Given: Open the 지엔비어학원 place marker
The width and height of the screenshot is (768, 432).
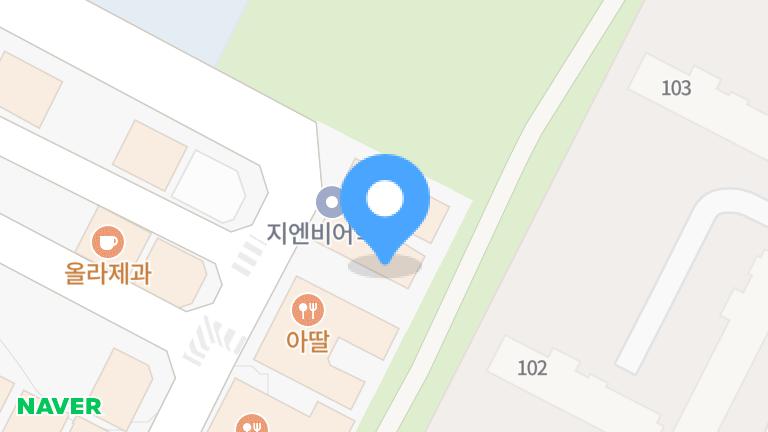Looking at the screenshot, I should coord(330,203).
